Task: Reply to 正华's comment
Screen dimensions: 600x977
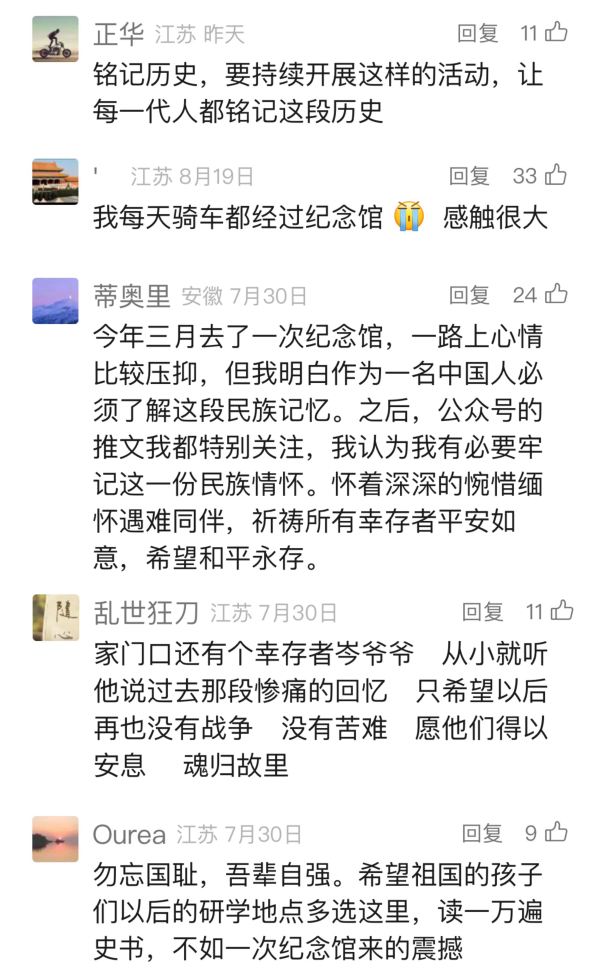Action: tap(477, 33)
